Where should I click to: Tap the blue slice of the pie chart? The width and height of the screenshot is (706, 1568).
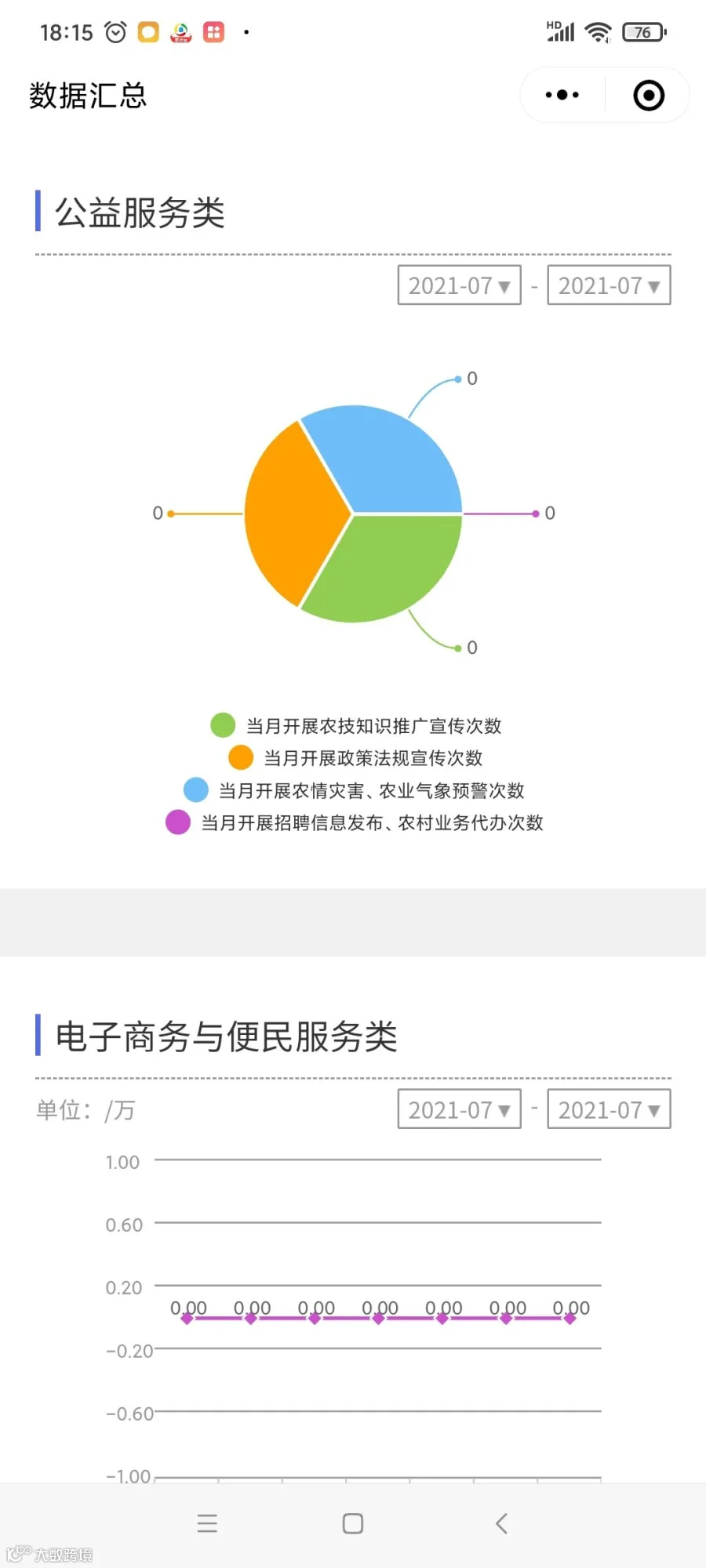pos(388,461)
